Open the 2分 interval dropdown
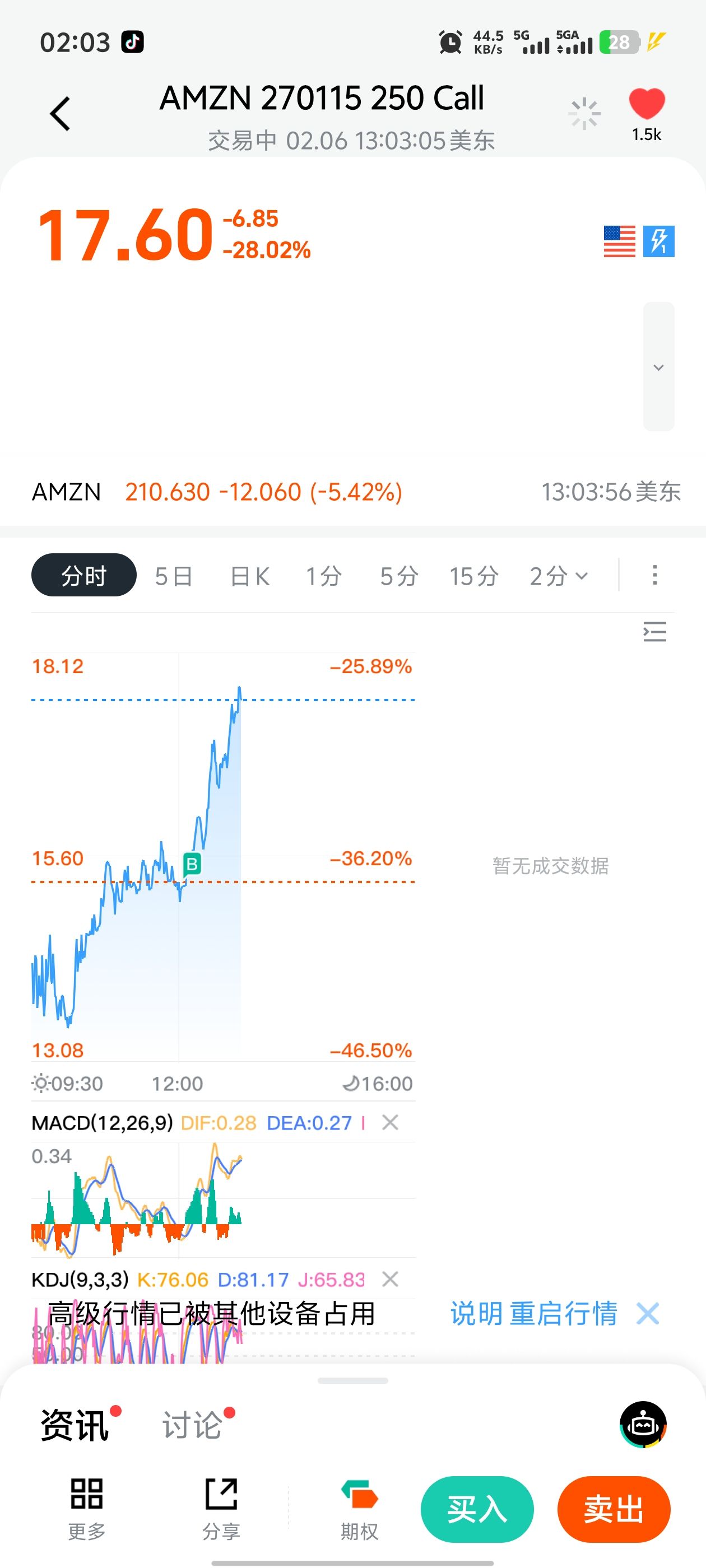The width and height of the screenshot is (706, 1568). 558,576
